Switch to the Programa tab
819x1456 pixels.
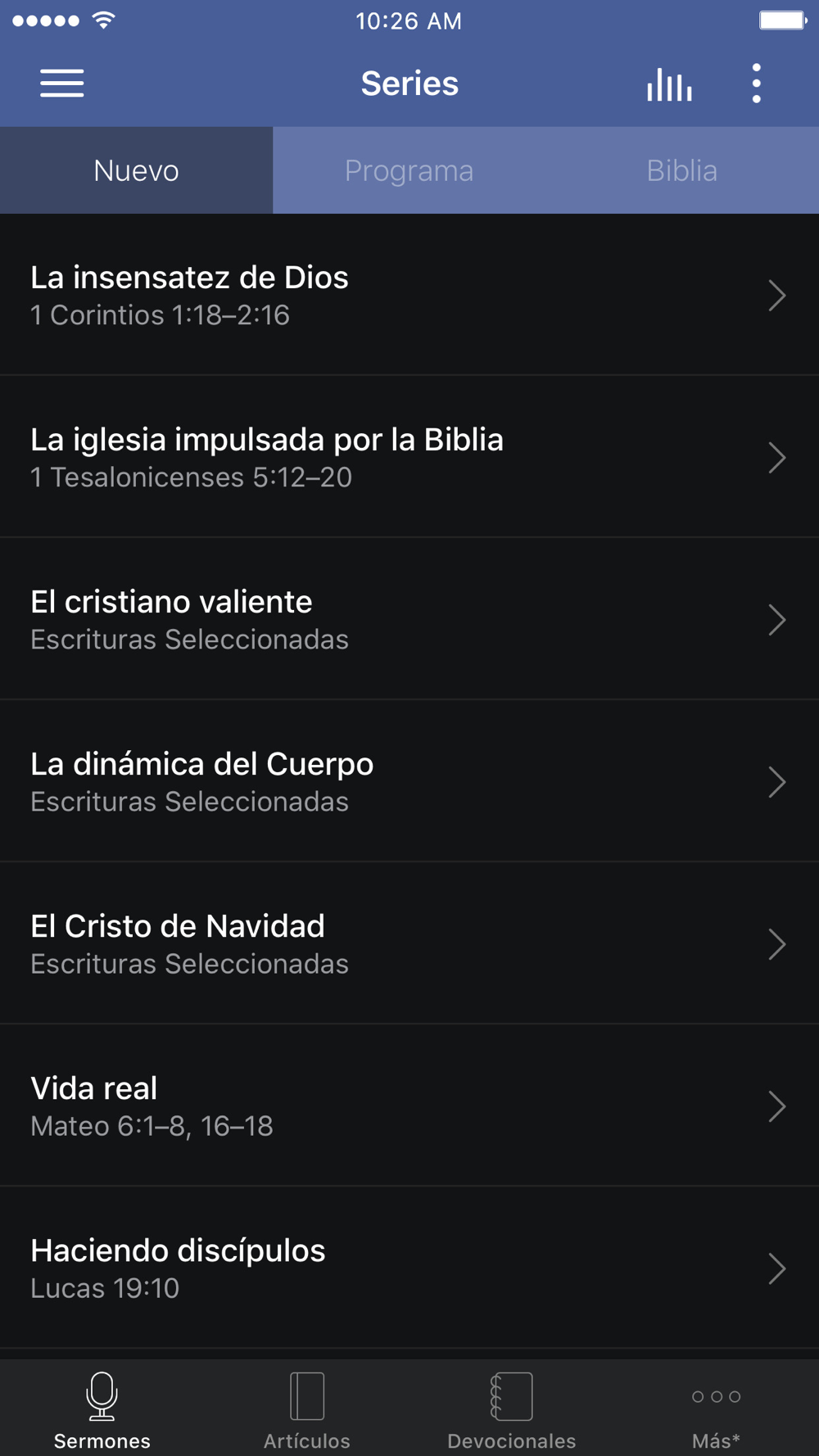coord(409,170)
